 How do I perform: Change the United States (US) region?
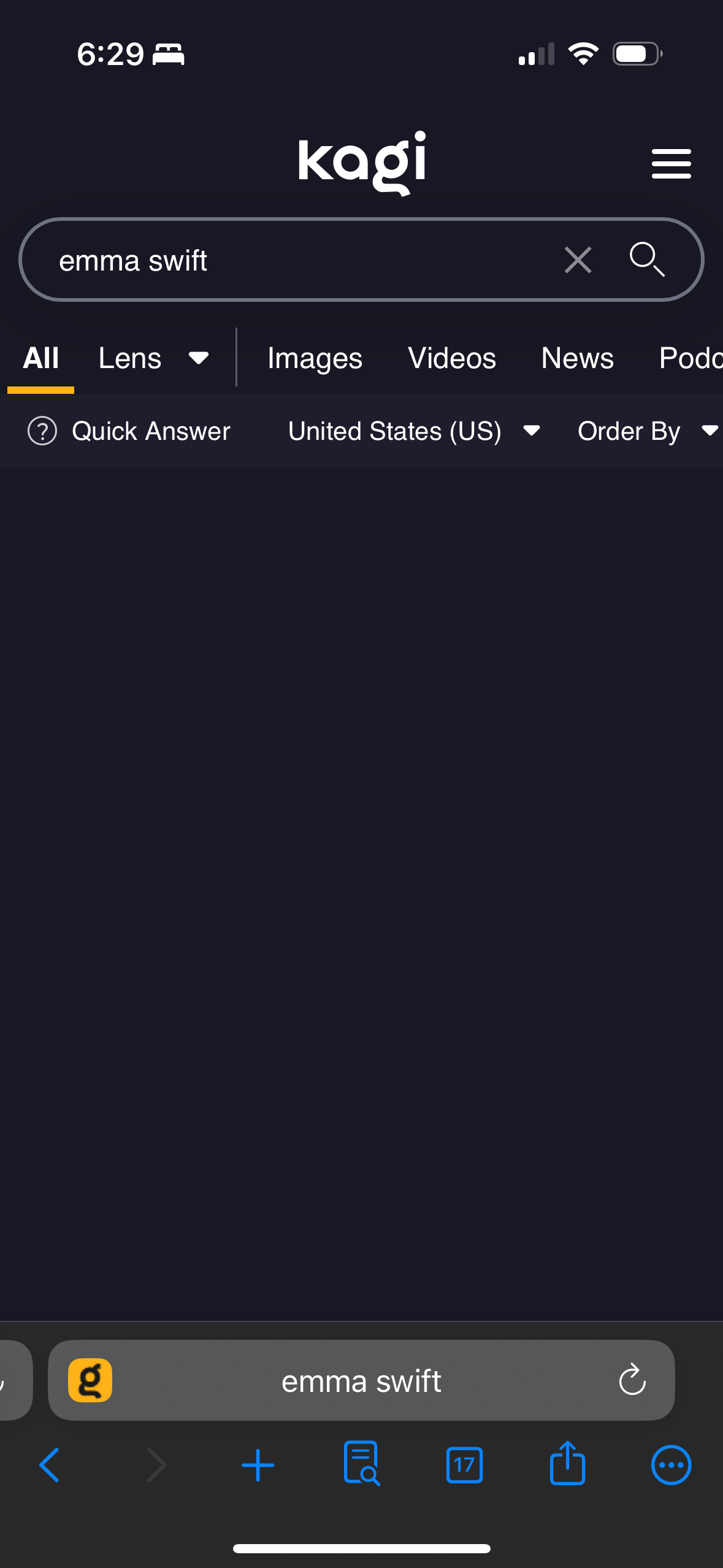[x=414, y=431]
